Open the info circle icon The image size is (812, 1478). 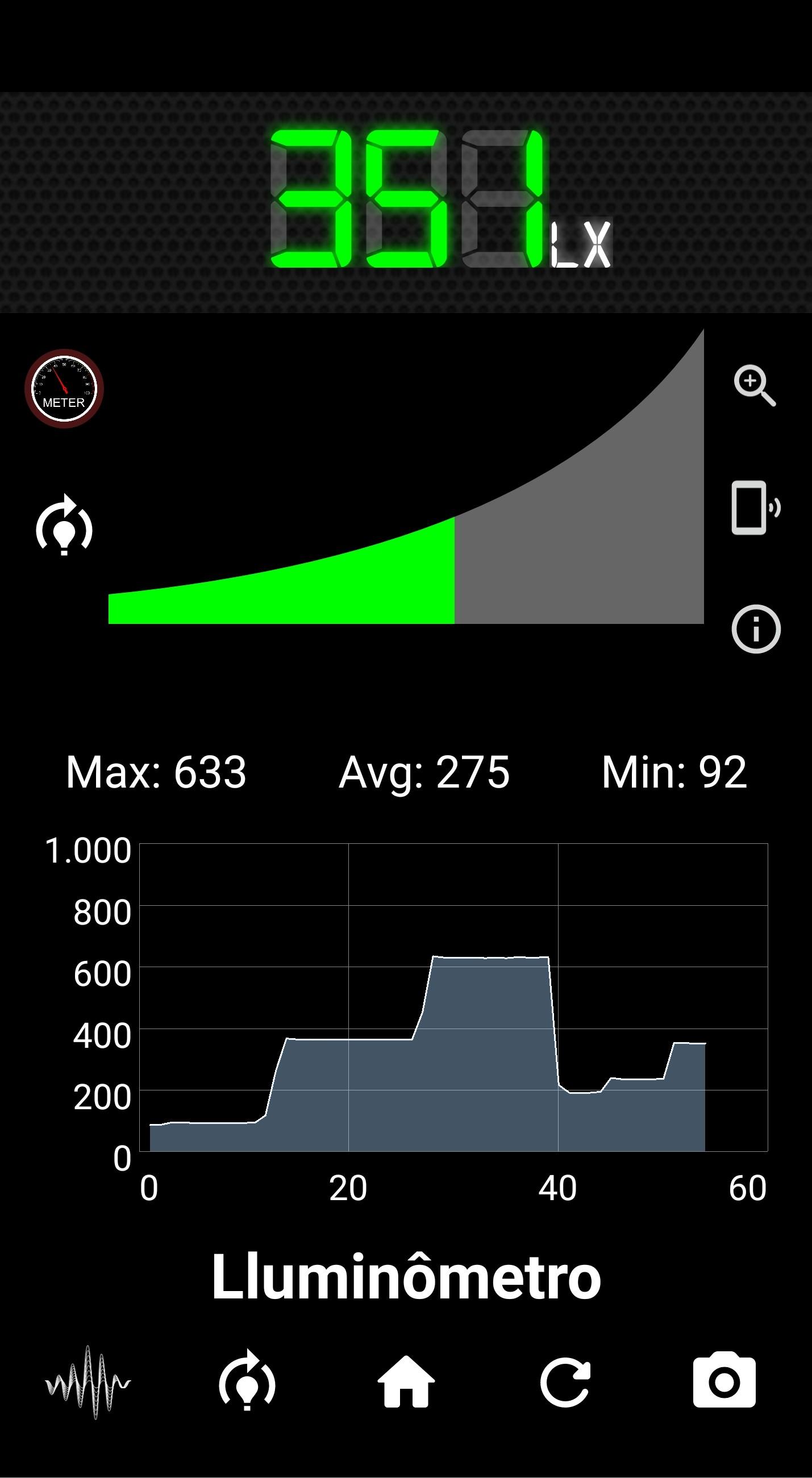[x=756, y=629]
